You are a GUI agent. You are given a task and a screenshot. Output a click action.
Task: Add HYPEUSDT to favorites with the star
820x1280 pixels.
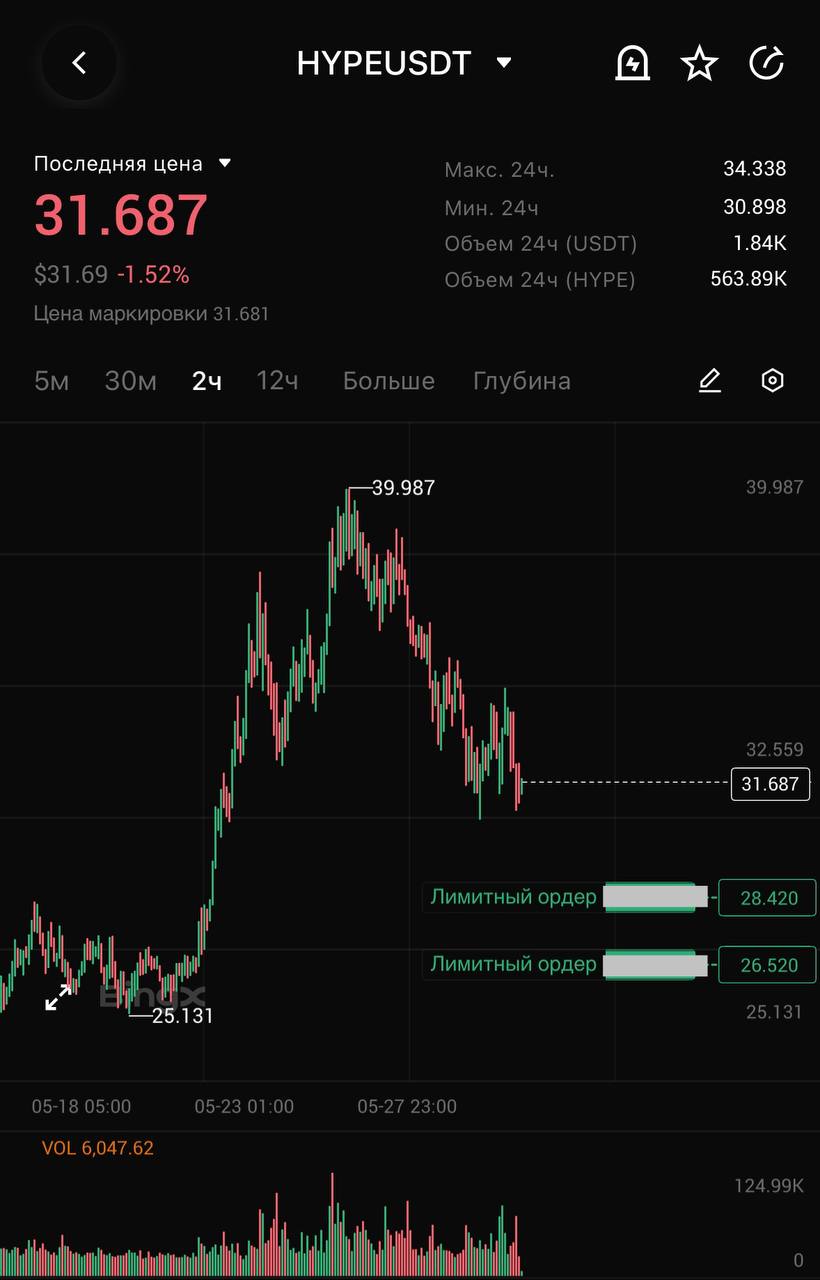pos(699,64)
